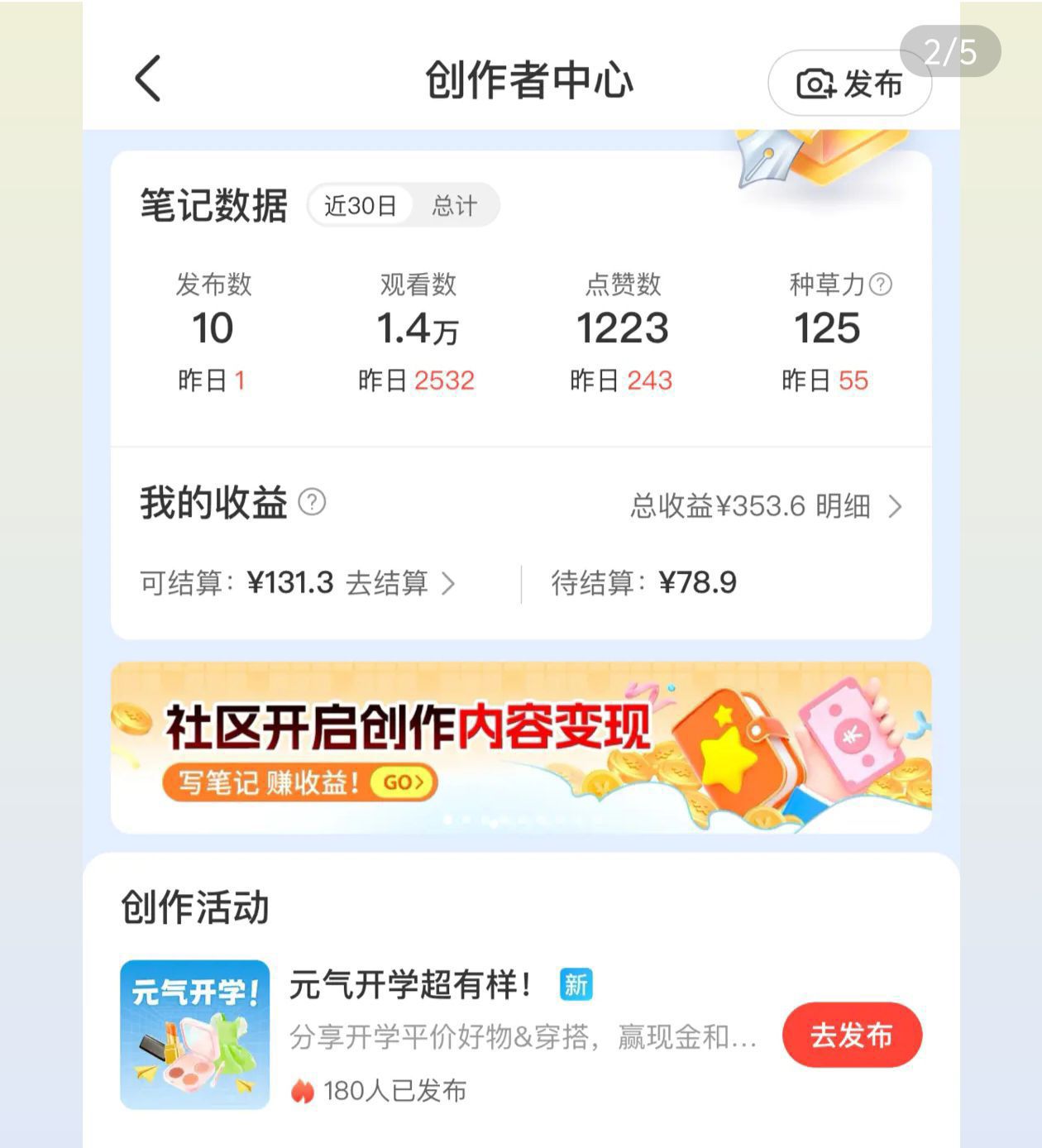
Task: Open the 内容变现 banner
Action: point(521,747)
